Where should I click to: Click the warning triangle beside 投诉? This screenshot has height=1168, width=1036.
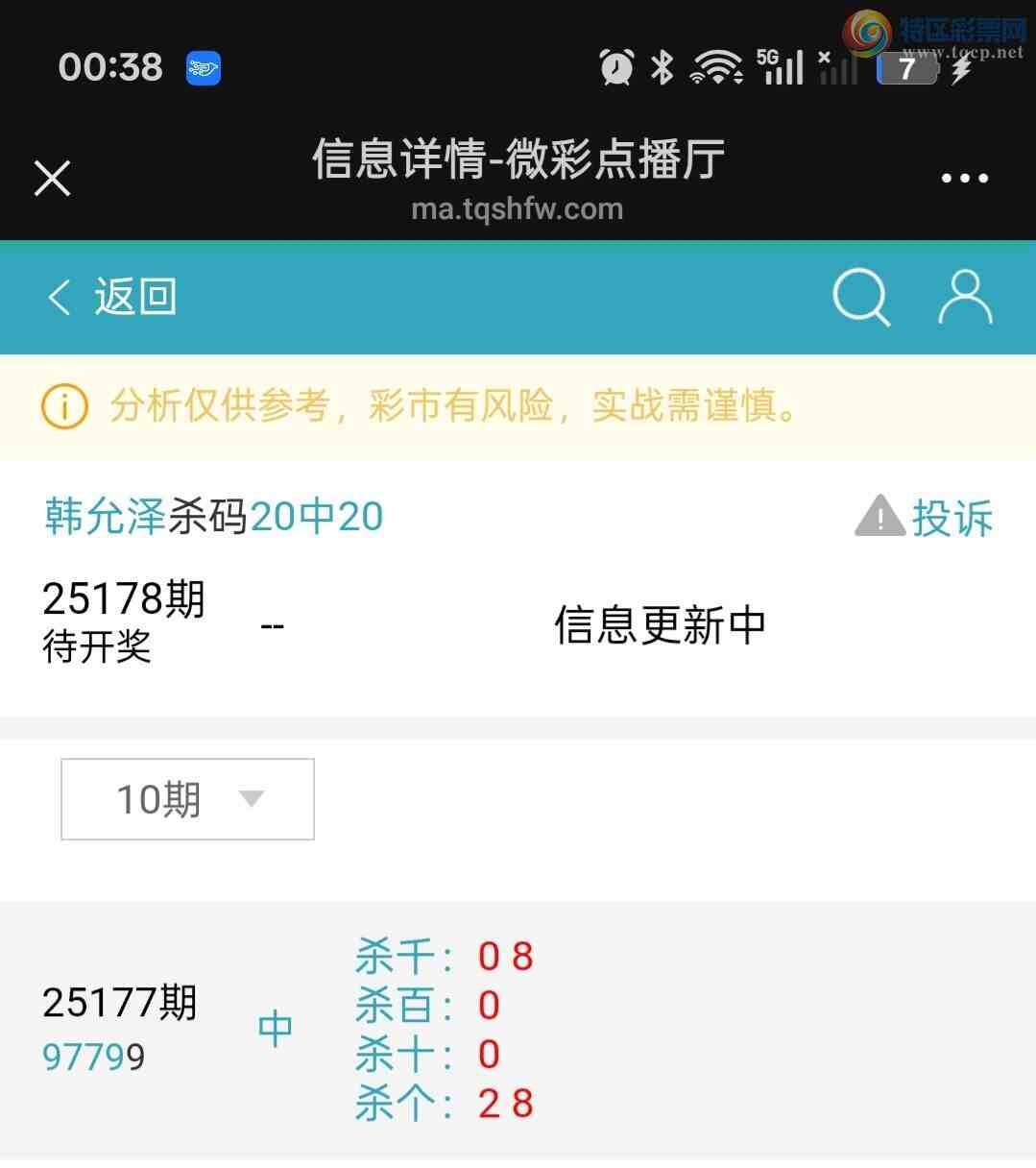coord(877,518)
